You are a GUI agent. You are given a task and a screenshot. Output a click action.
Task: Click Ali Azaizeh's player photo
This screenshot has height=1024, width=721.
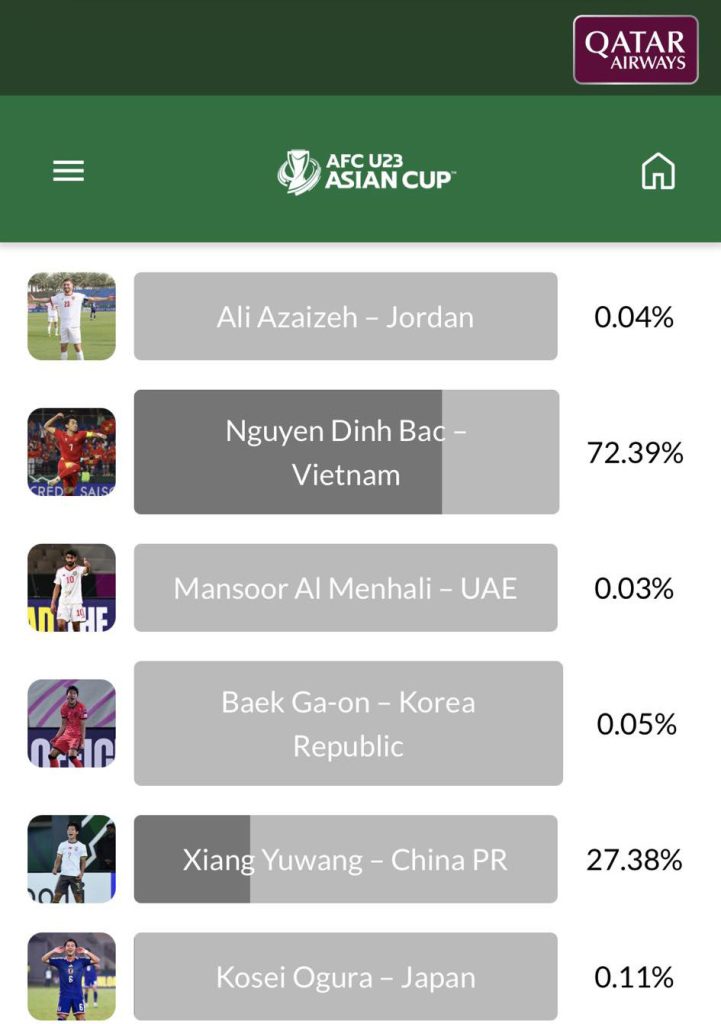(71, 317)
